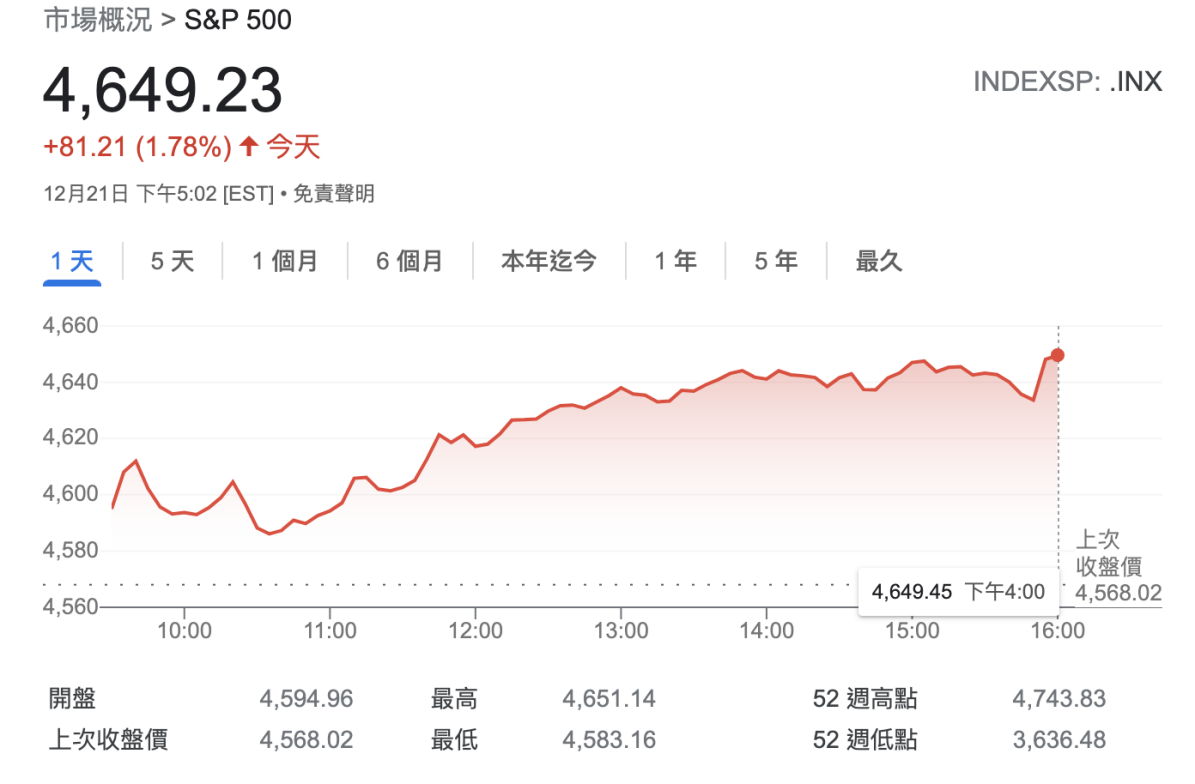Switch to the 1 天 range tab

(x=72, y=262)
